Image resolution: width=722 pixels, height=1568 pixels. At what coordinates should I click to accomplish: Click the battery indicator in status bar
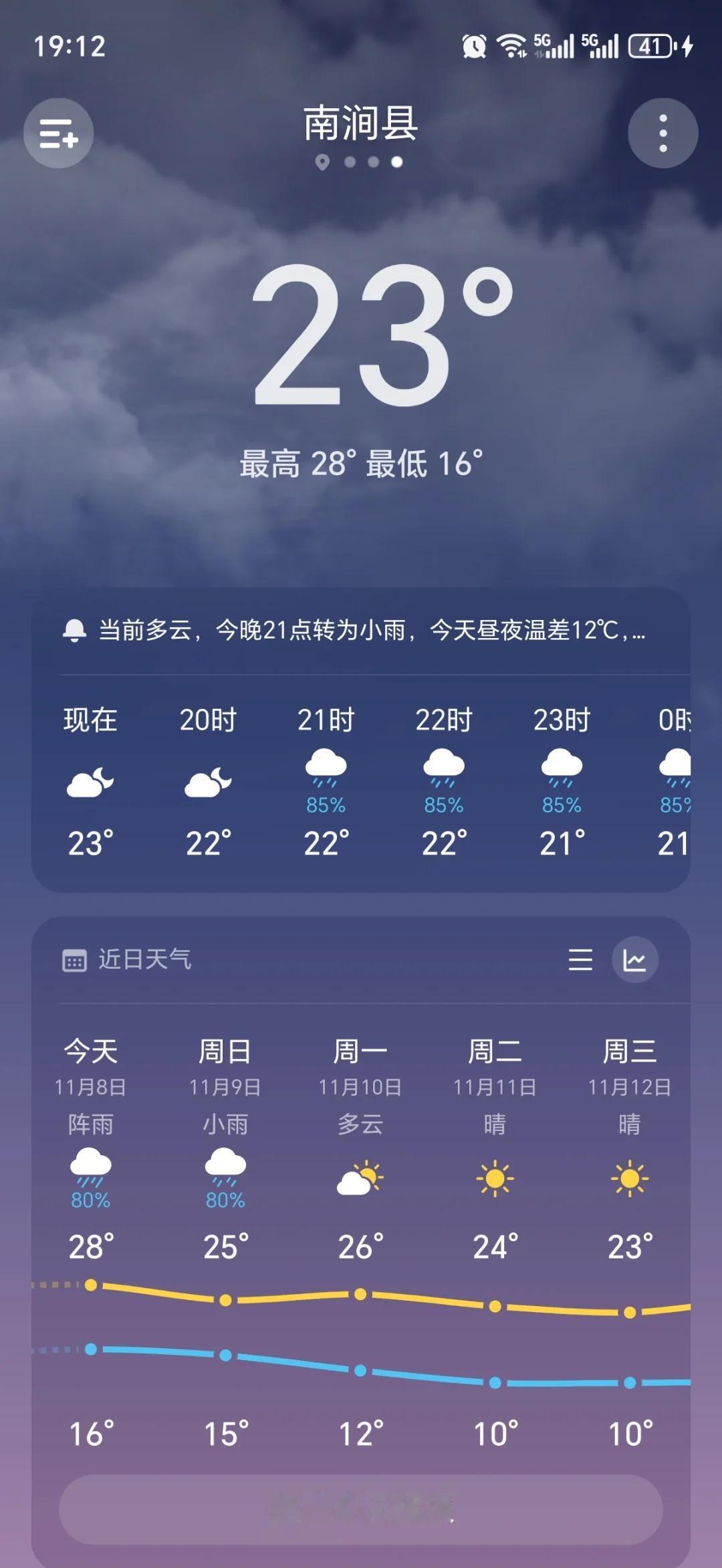[652, 44]
